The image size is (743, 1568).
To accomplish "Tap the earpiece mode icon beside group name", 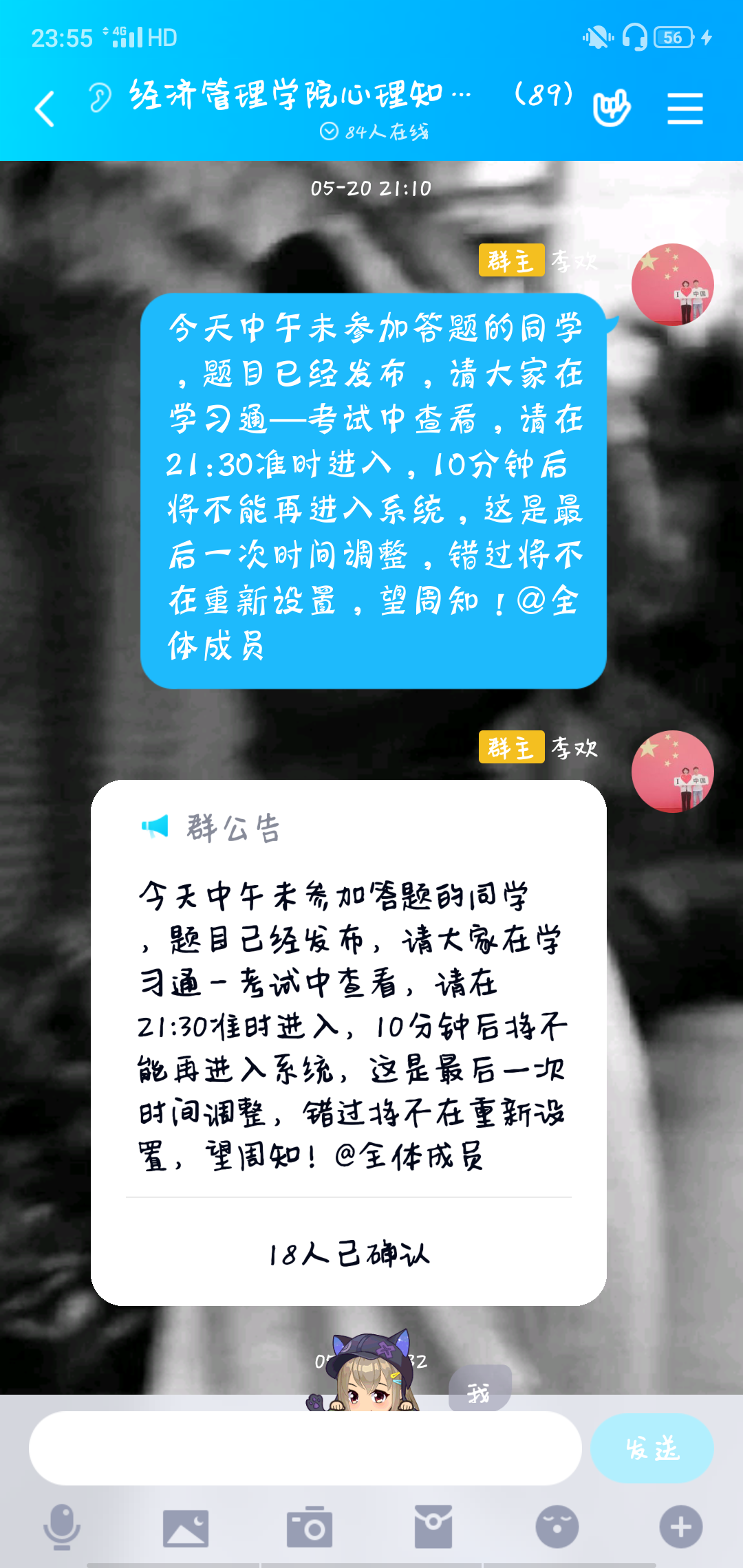I will [100, 97].
